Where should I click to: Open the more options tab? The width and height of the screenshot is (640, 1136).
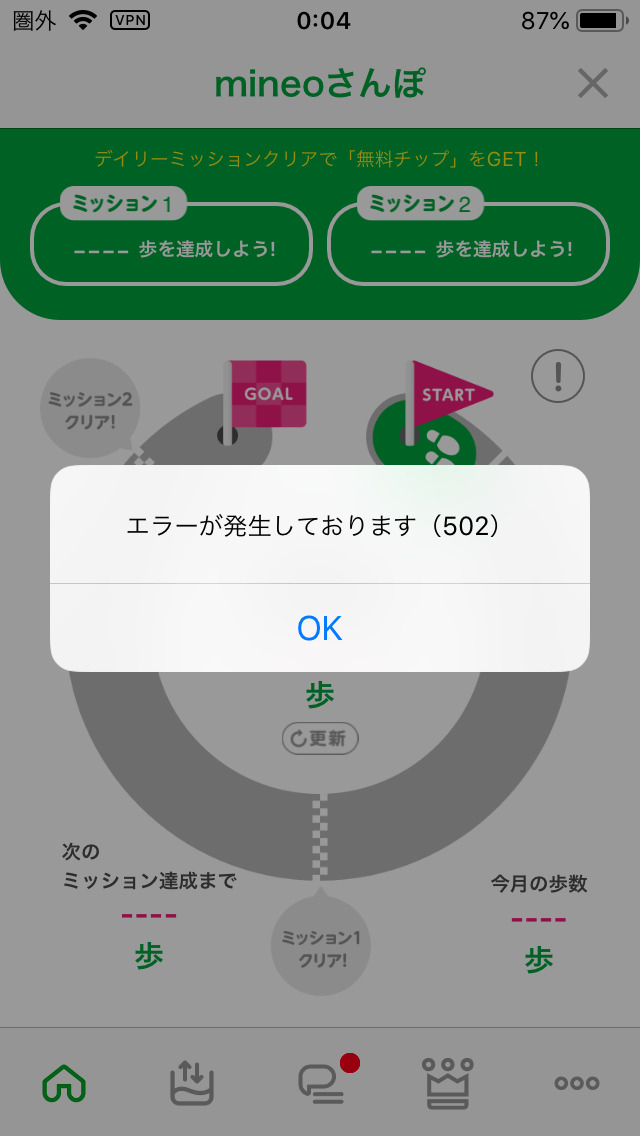tap(577, 1084)
